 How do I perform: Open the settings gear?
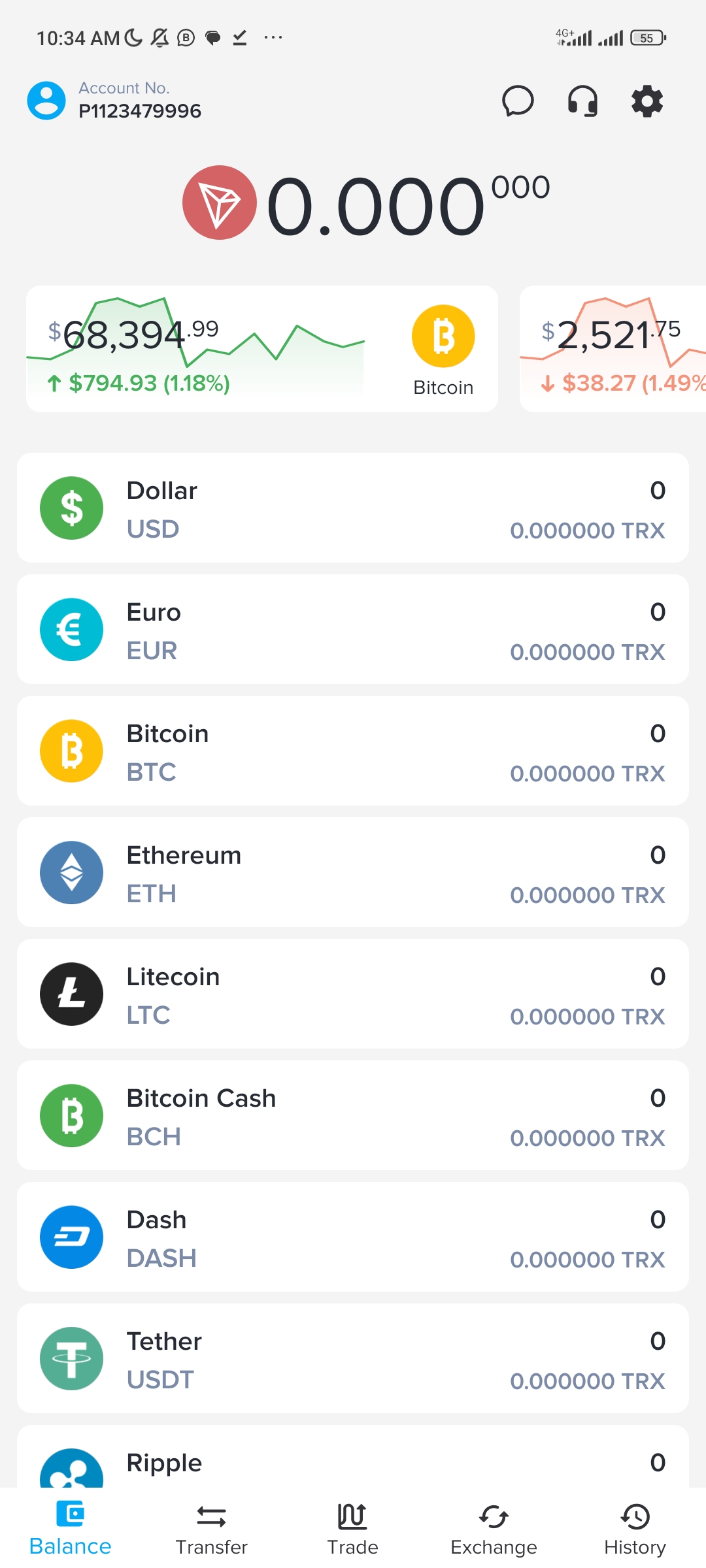647,101
